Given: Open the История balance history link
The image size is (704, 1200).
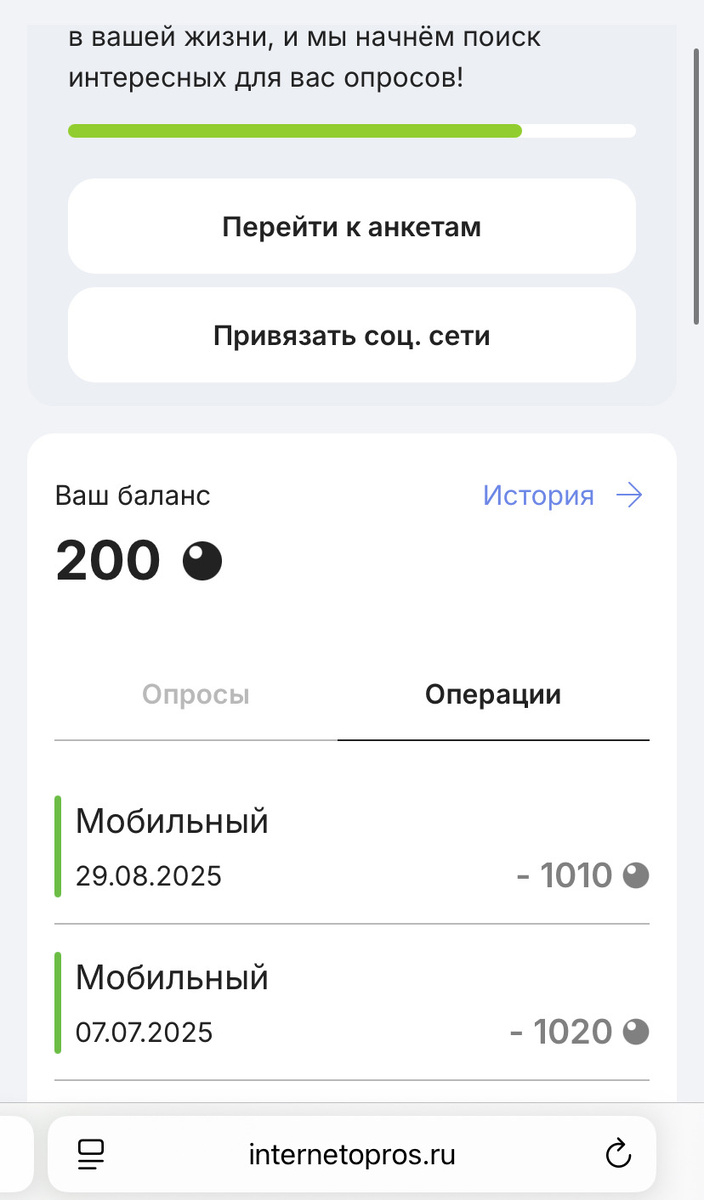Looking at the screenshot, I should [x=562, y=495].
